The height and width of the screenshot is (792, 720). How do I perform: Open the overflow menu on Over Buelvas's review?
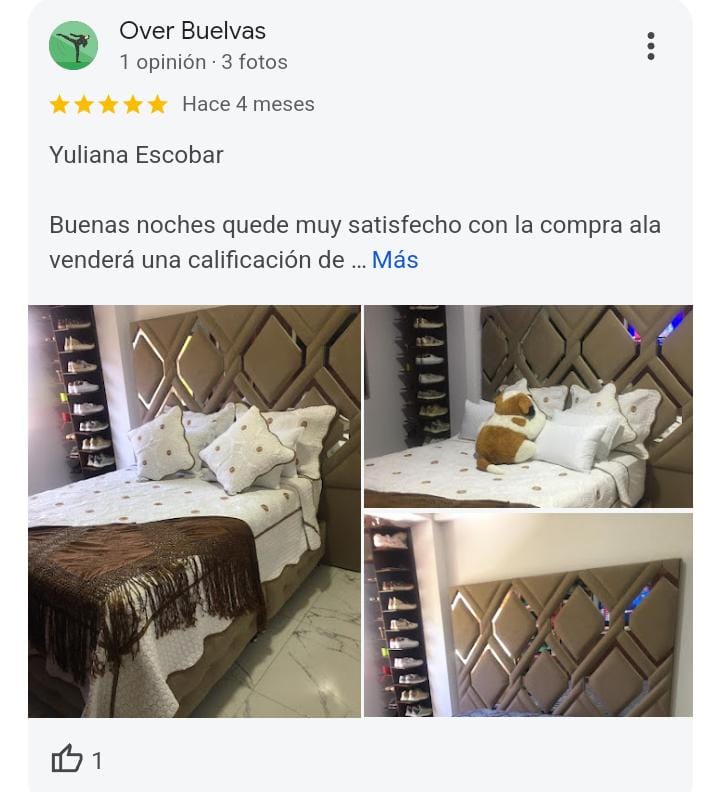[651, 46]
